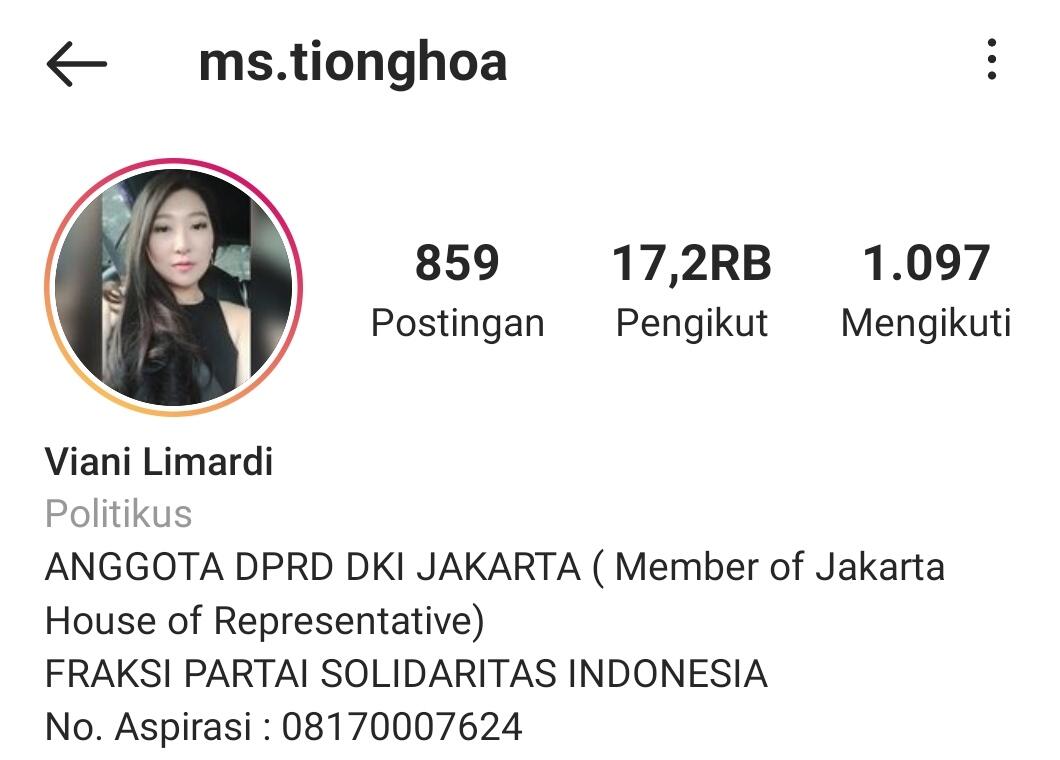View the 17,2RB Pengikut list
The image size is (1060, 760).
point(691,291)
